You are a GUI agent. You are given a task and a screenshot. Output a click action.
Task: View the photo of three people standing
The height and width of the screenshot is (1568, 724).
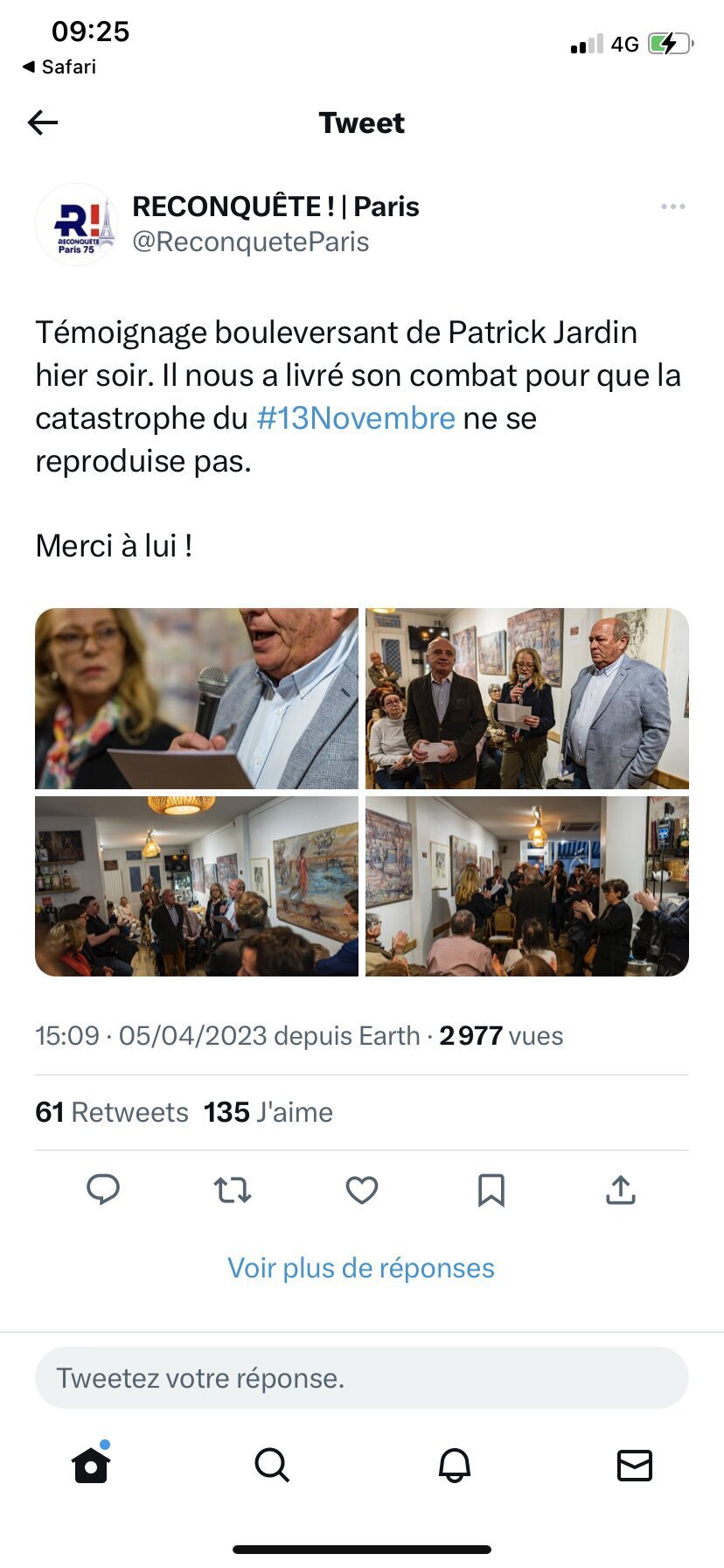click(x=526, y=698)
